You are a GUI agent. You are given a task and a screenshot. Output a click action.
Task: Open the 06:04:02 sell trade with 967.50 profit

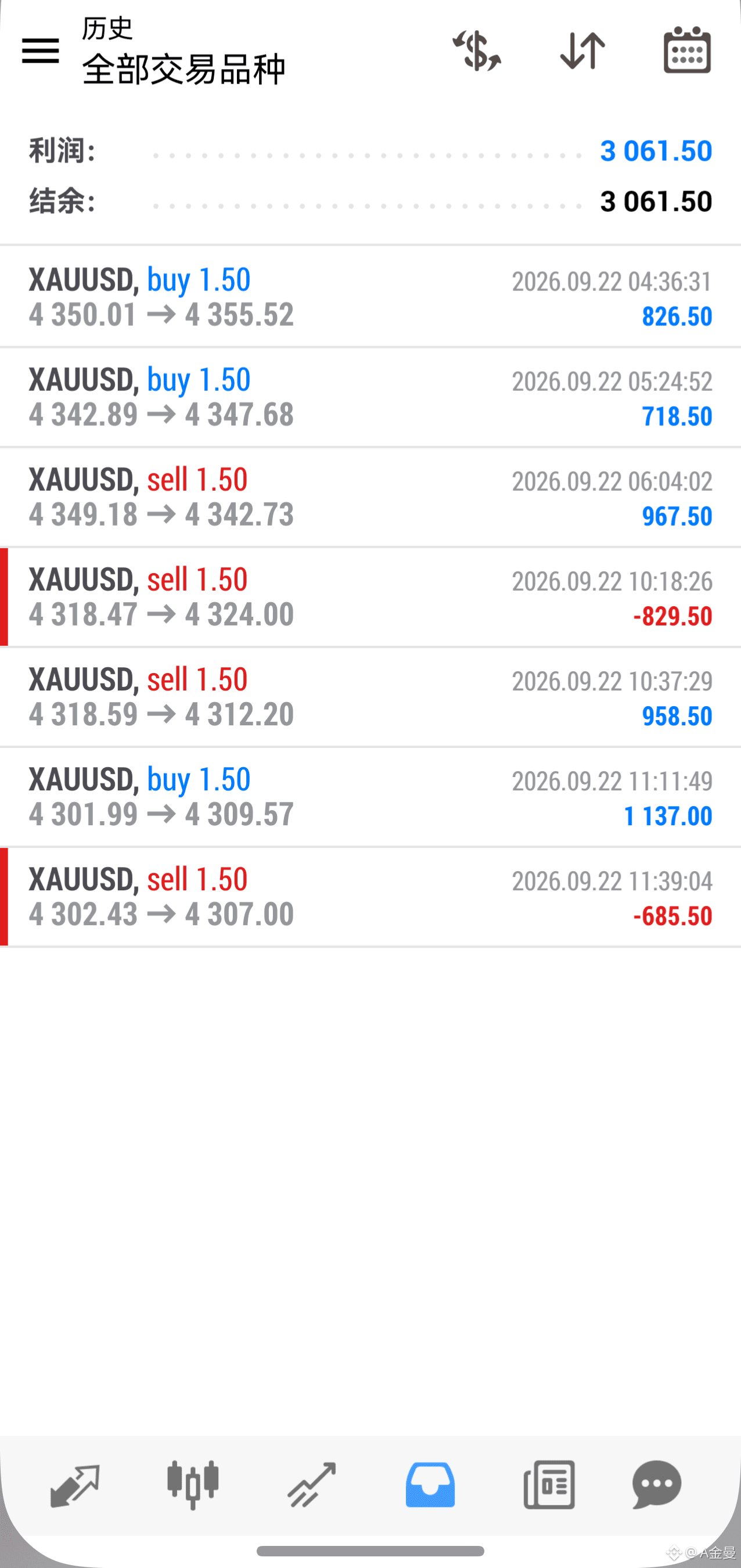click(x=370, y=497)
